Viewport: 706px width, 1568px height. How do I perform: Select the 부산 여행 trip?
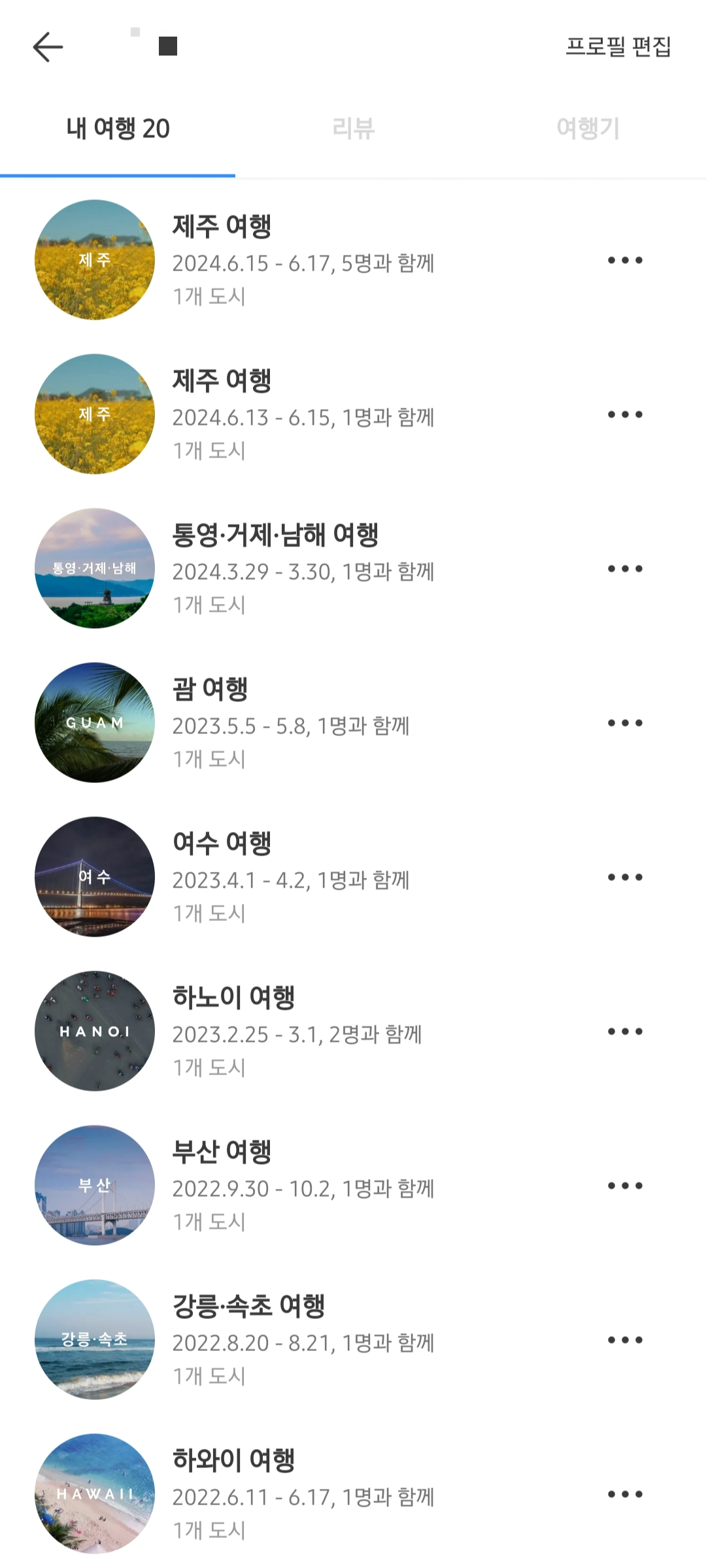click(x=303, y=1186)
